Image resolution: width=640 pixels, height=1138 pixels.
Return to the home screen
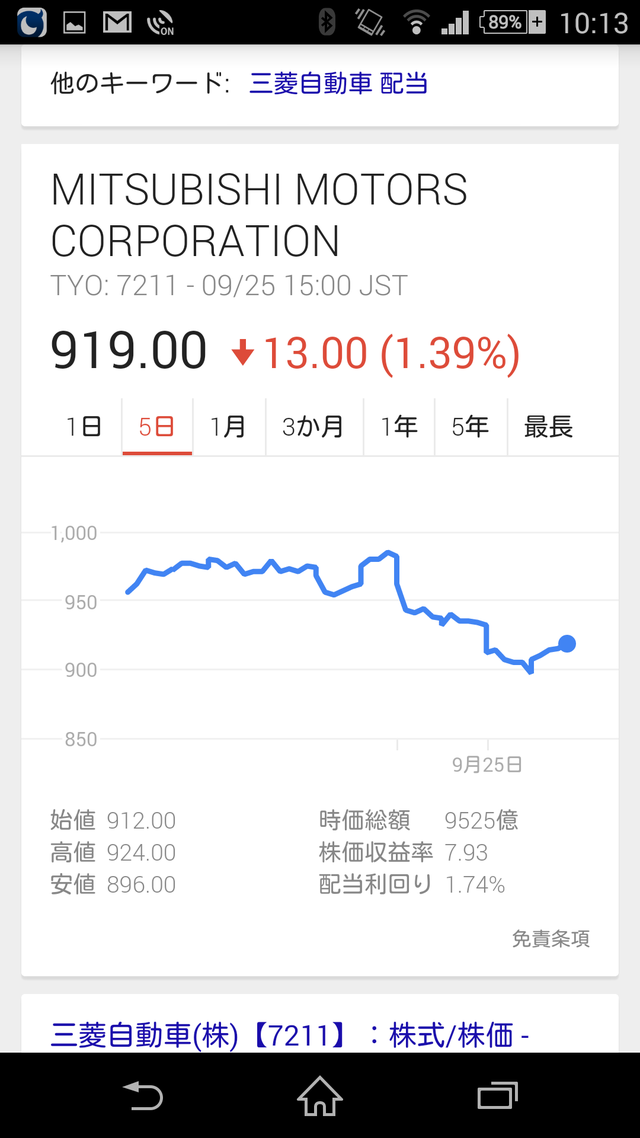click(x=320, y=1096)
